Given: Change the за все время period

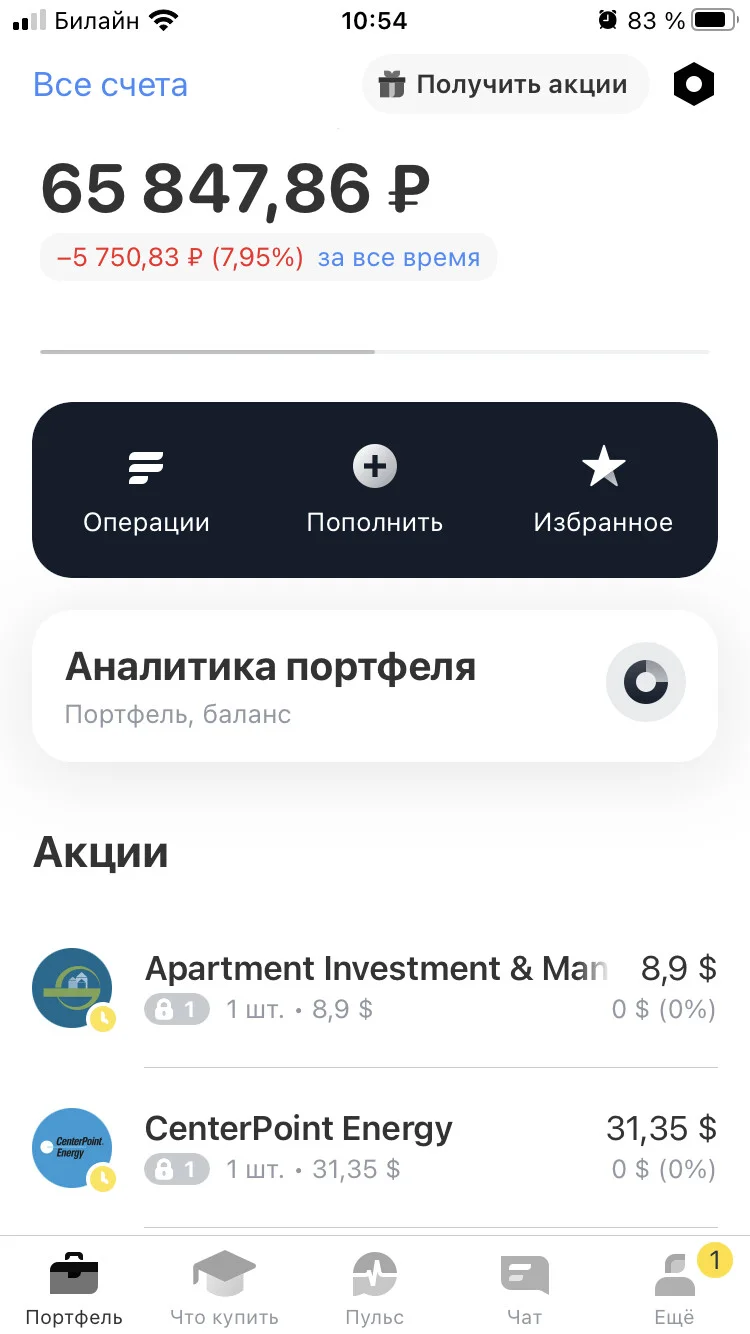Looking at the screenshot, I should click(x=398, y=257).
